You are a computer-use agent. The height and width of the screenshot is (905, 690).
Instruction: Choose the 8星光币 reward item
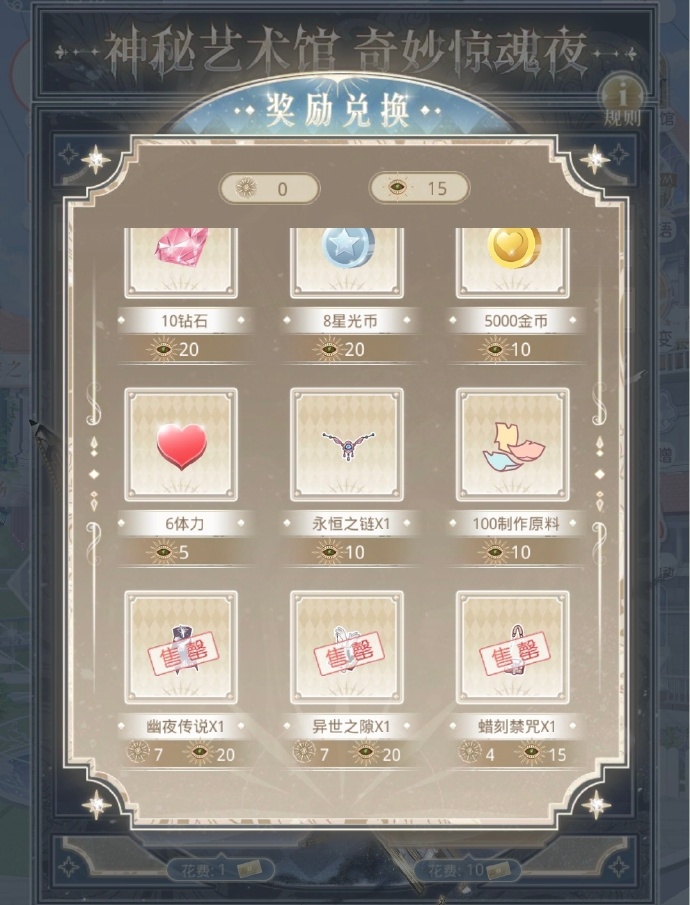click(347, 260)
